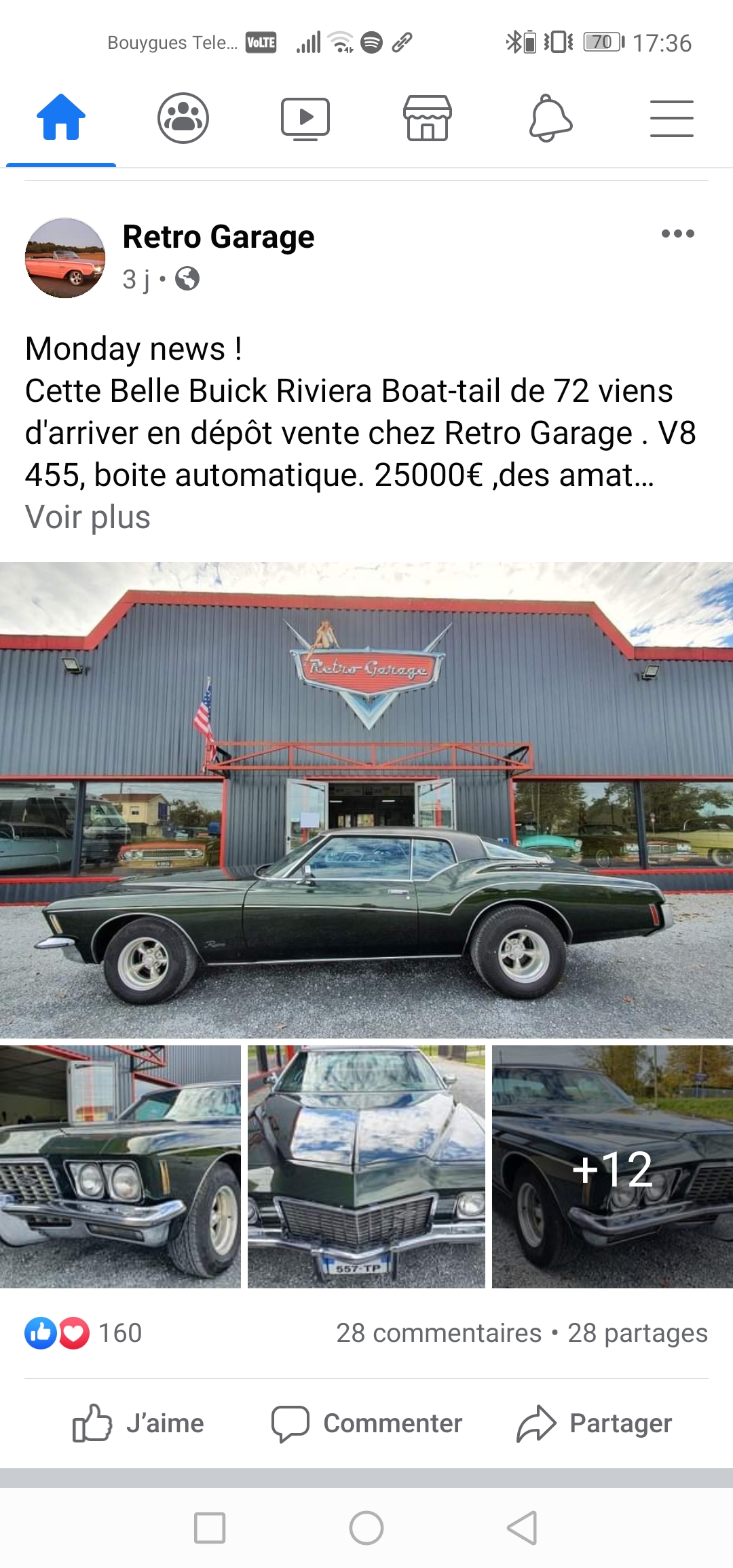Image resolution: width=733 pixels, height=1568 pixels.
Task: Open the +12 more photos tile
Action: coord(612,1166)
